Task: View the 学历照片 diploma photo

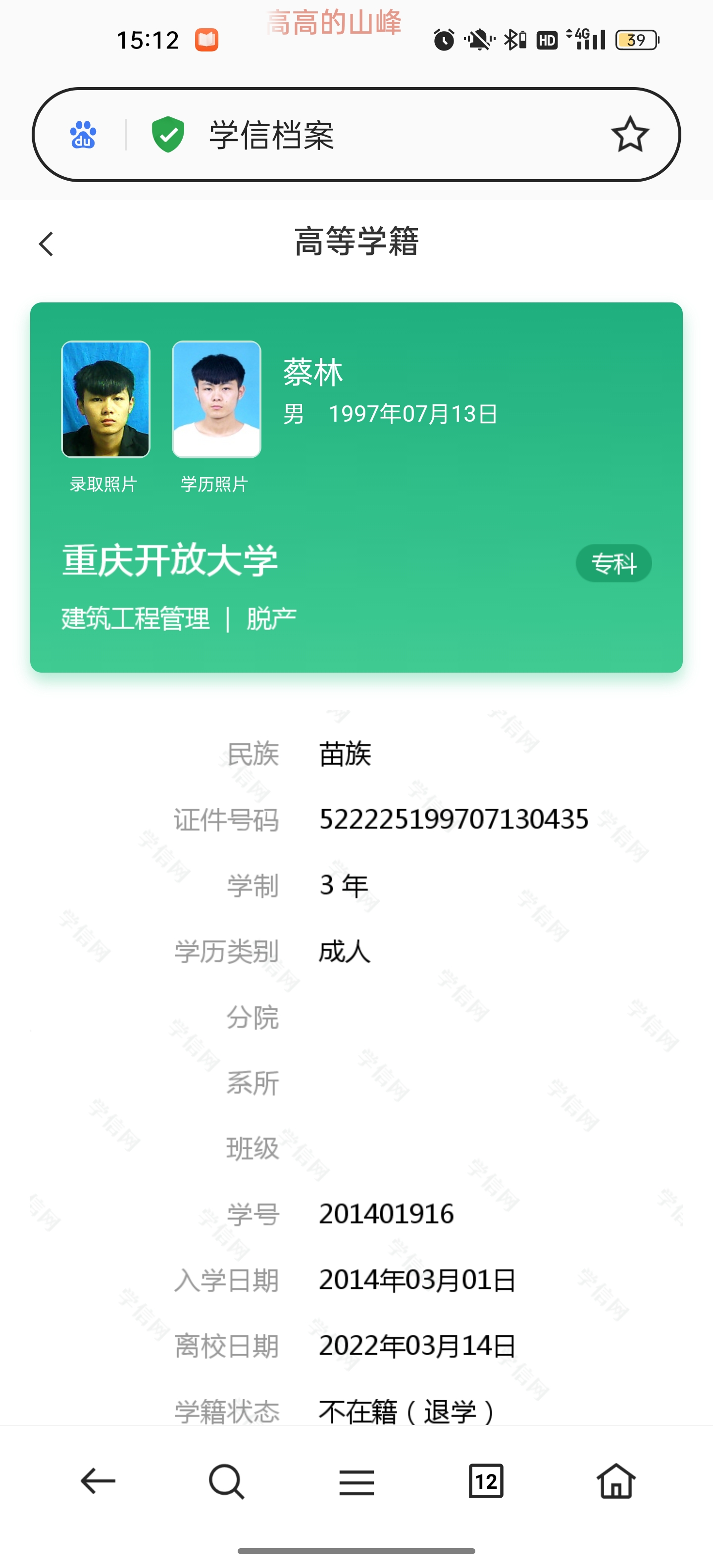Action: pos(216,399)
